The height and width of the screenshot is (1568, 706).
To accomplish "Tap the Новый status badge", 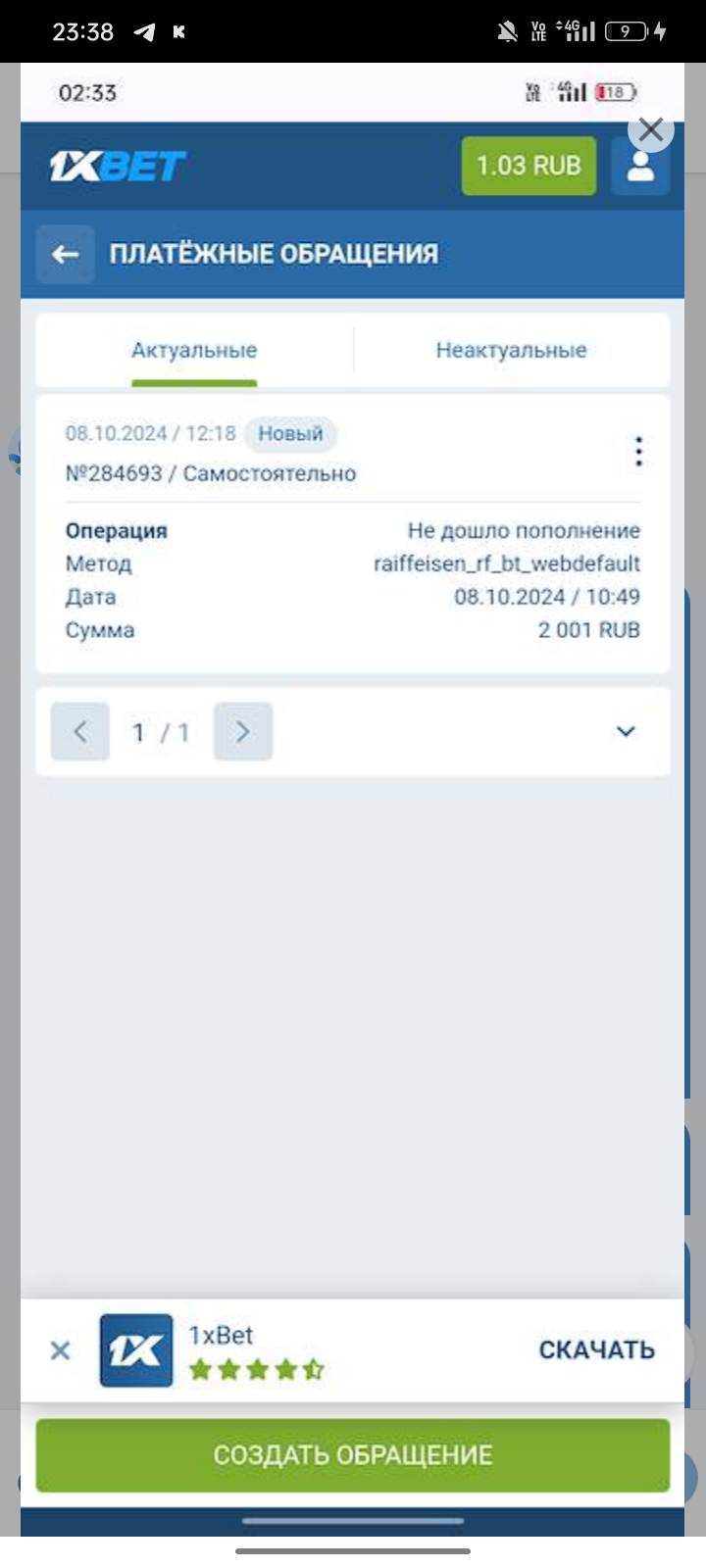I will [x=290, y=434].
